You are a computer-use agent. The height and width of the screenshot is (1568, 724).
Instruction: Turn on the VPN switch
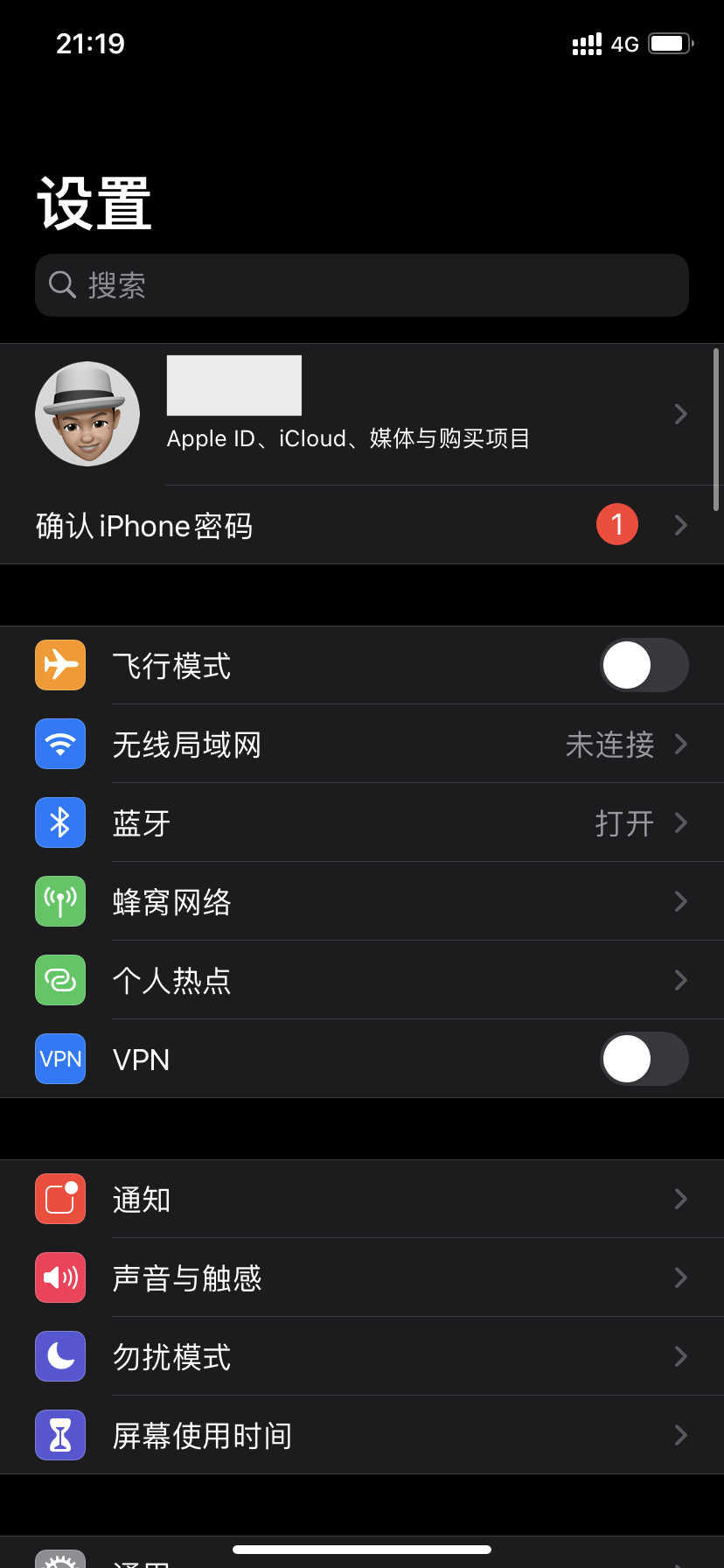tap(644, 1059)
